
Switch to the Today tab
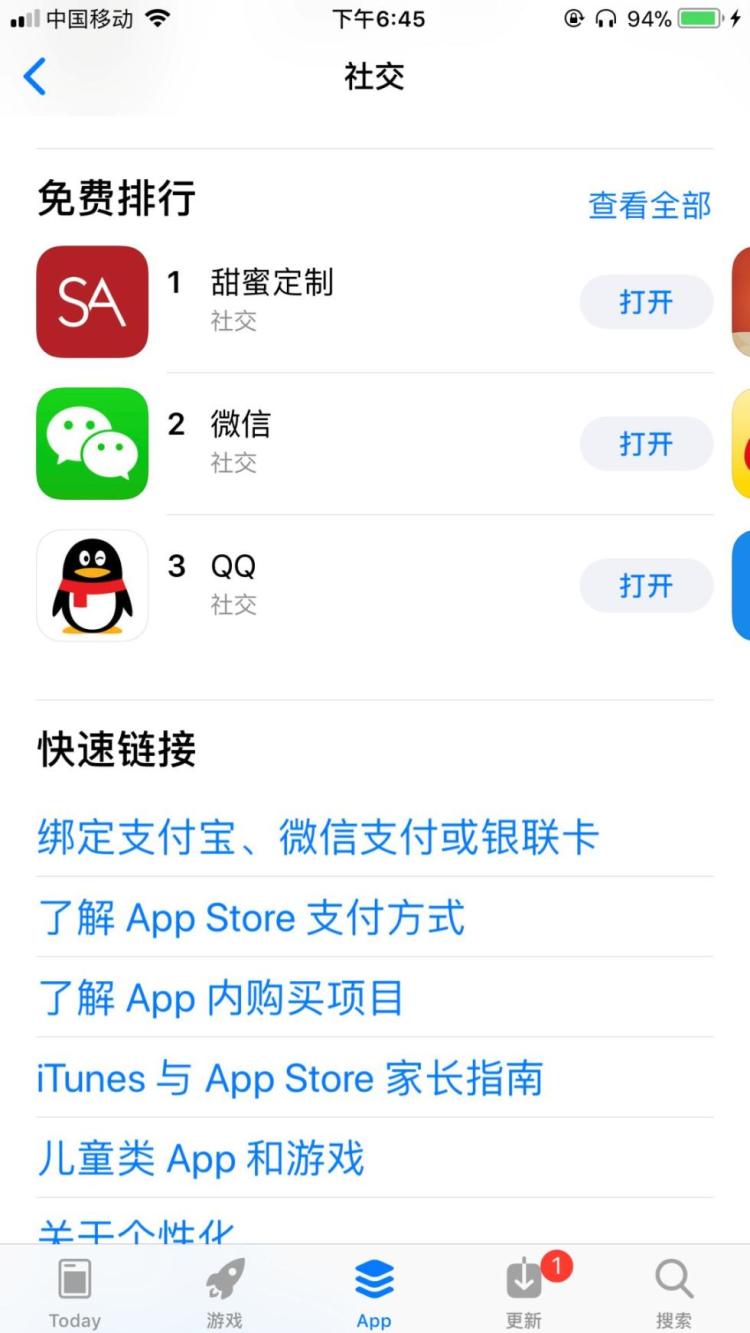click(75, 1291)
